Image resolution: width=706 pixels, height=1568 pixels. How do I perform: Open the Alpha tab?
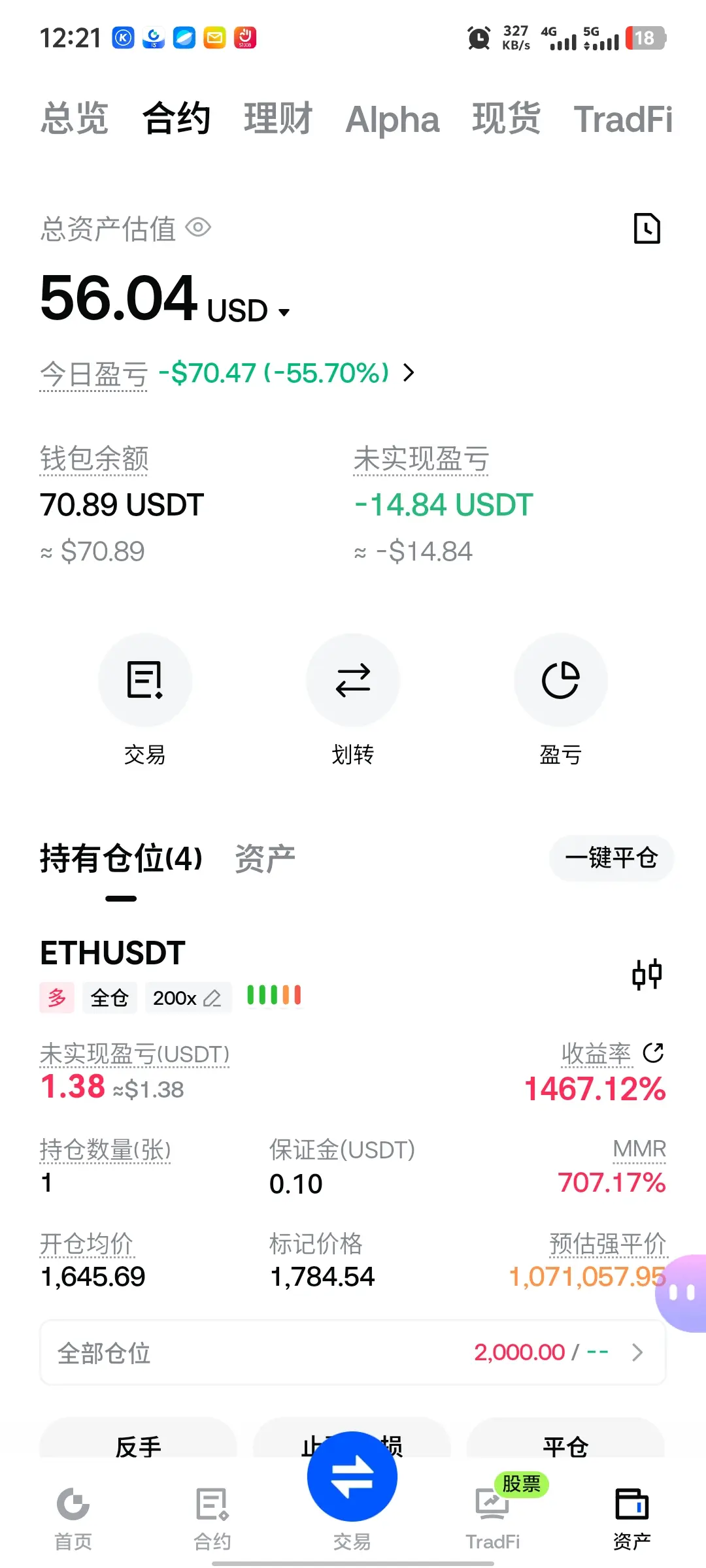click(x=392, y=120)
